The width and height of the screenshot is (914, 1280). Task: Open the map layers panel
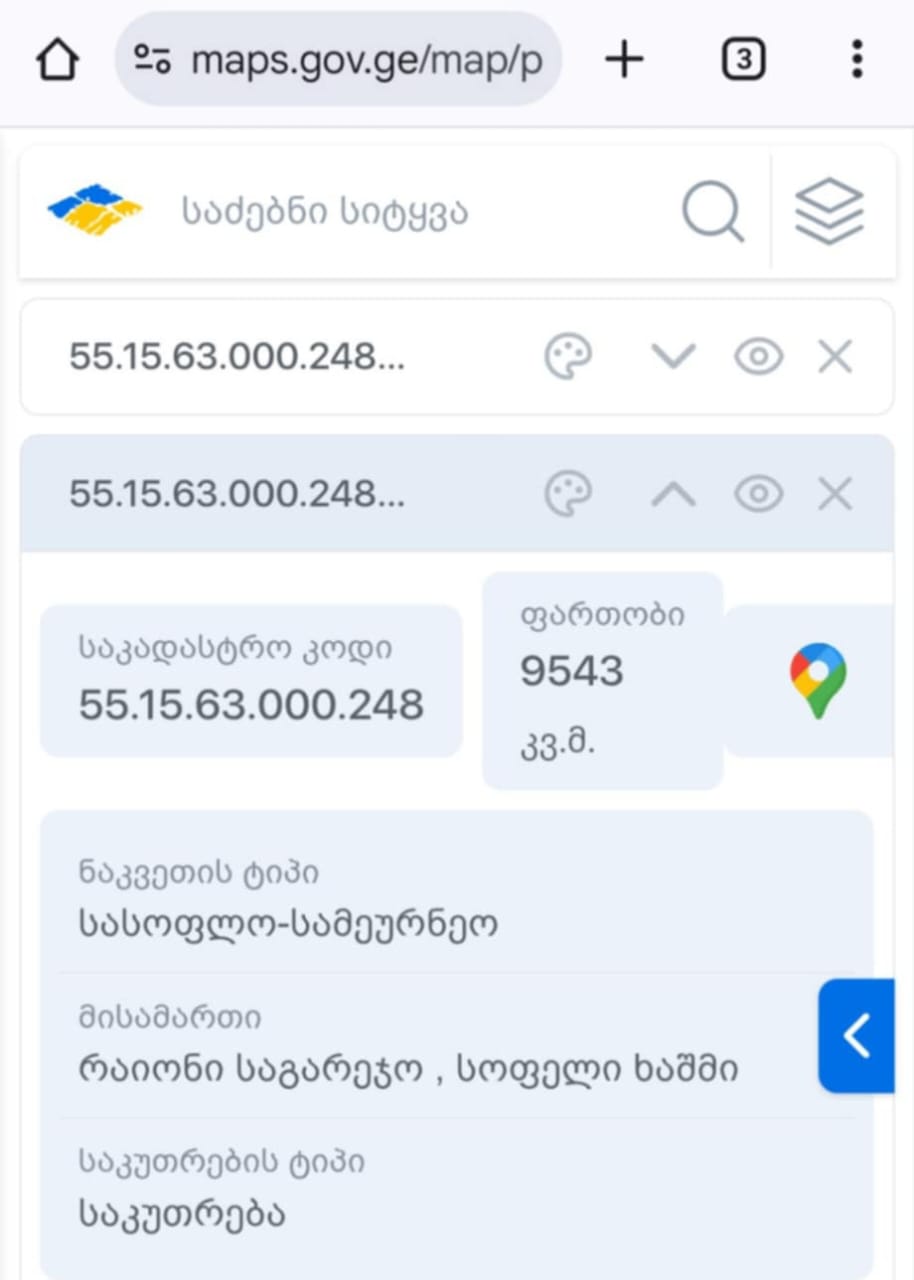829,212
